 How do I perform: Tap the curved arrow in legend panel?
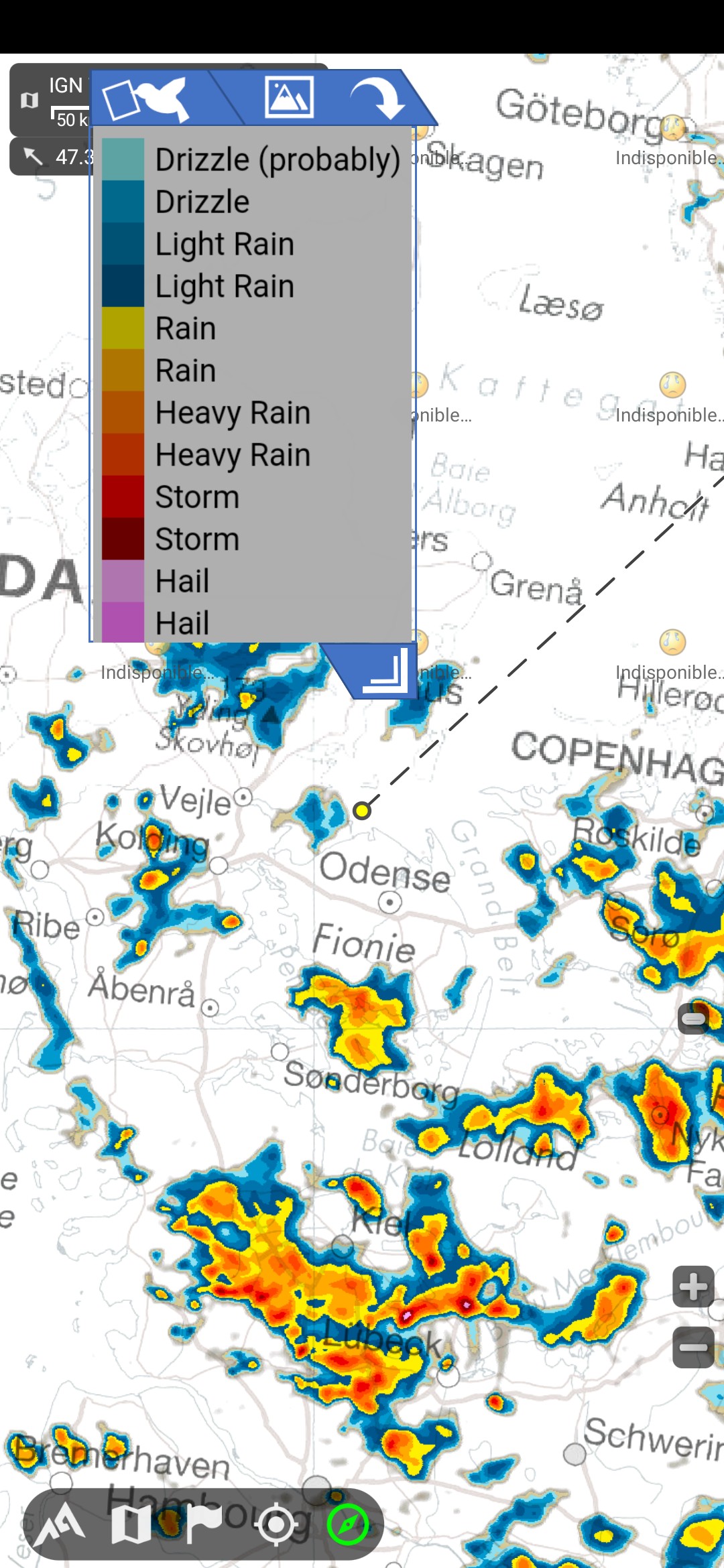click(x=376, y=98)
